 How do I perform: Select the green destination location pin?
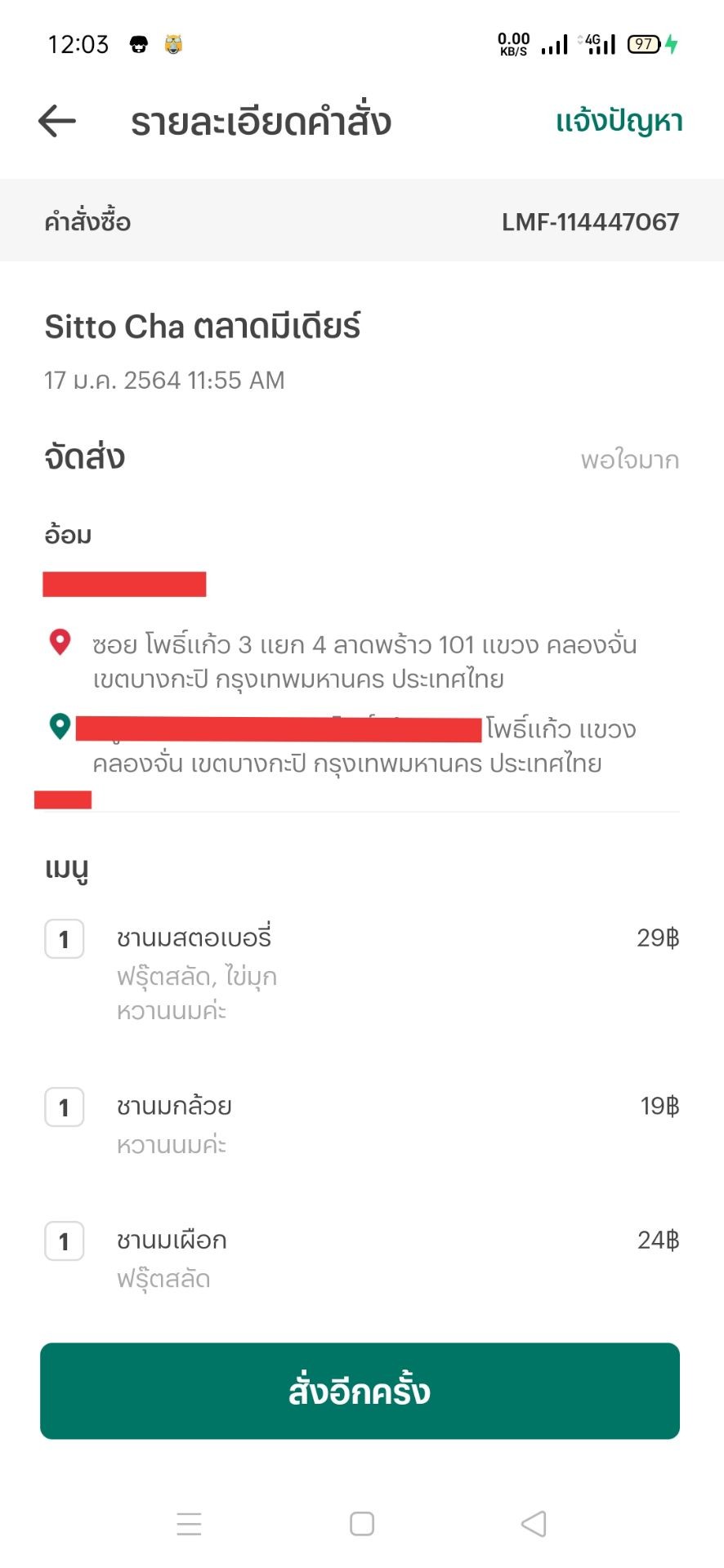[x=60, y=726]
